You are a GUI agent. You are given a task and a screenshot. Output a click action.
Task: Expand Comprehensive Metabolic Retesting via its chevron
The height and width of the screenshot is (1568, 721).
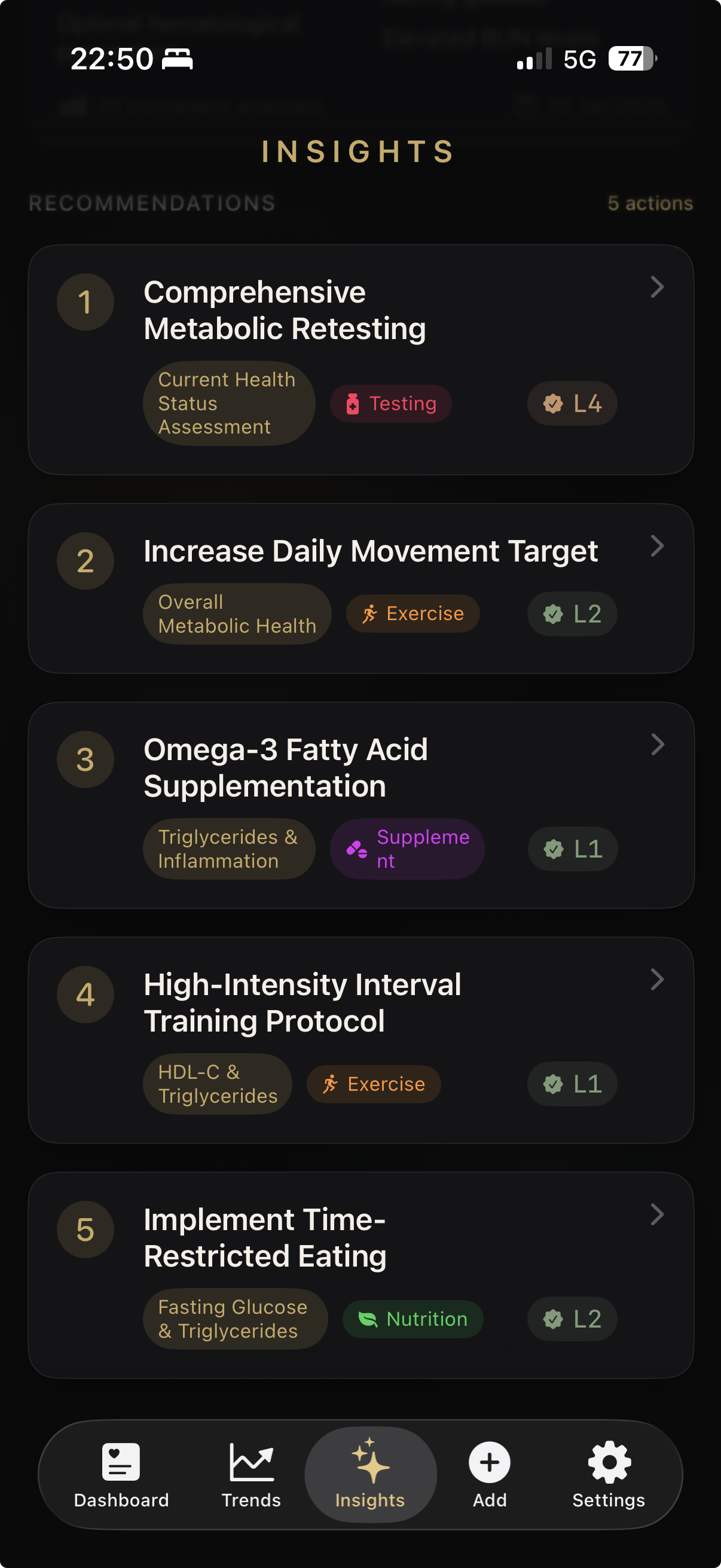click(657, 288)
